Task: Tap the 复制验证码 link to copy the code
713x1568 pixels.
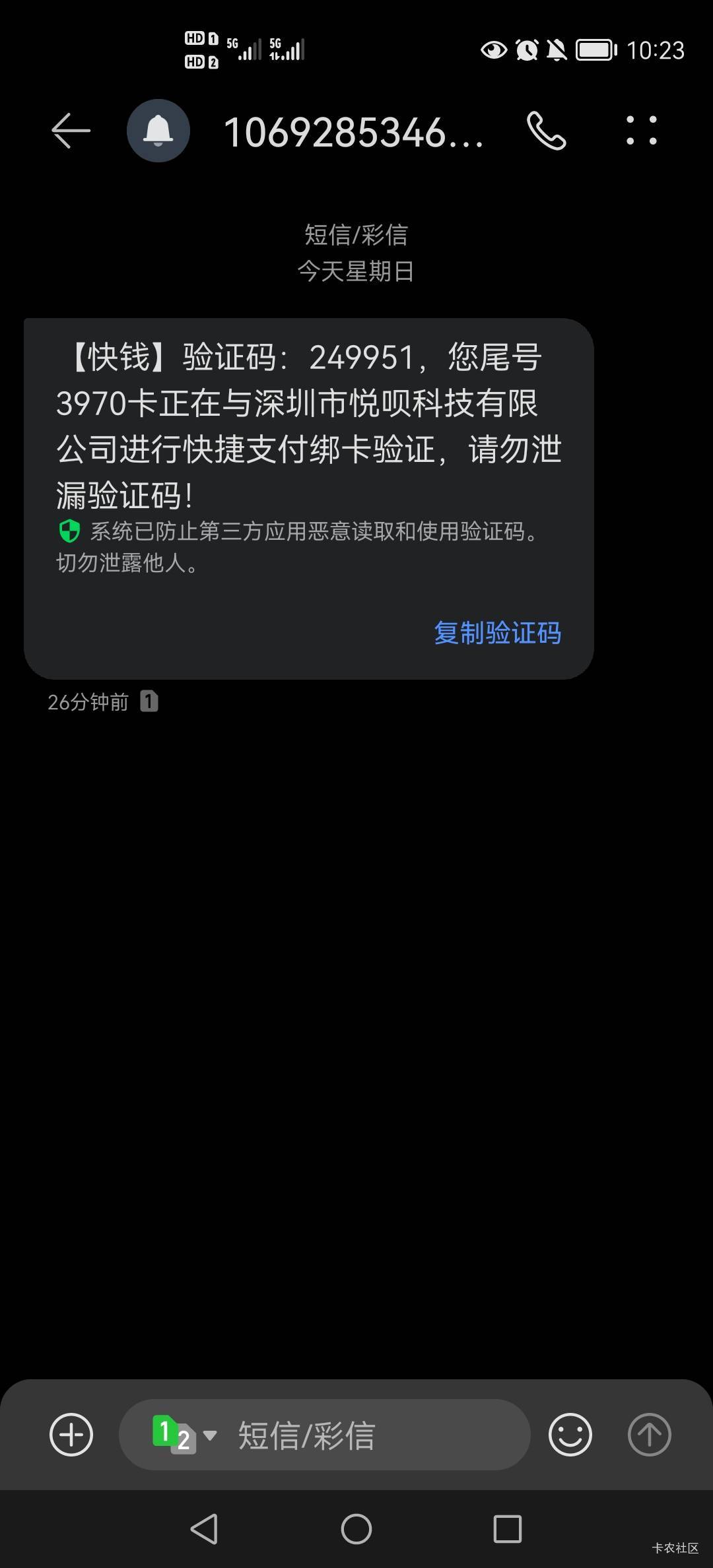Action: click(498, 633)
